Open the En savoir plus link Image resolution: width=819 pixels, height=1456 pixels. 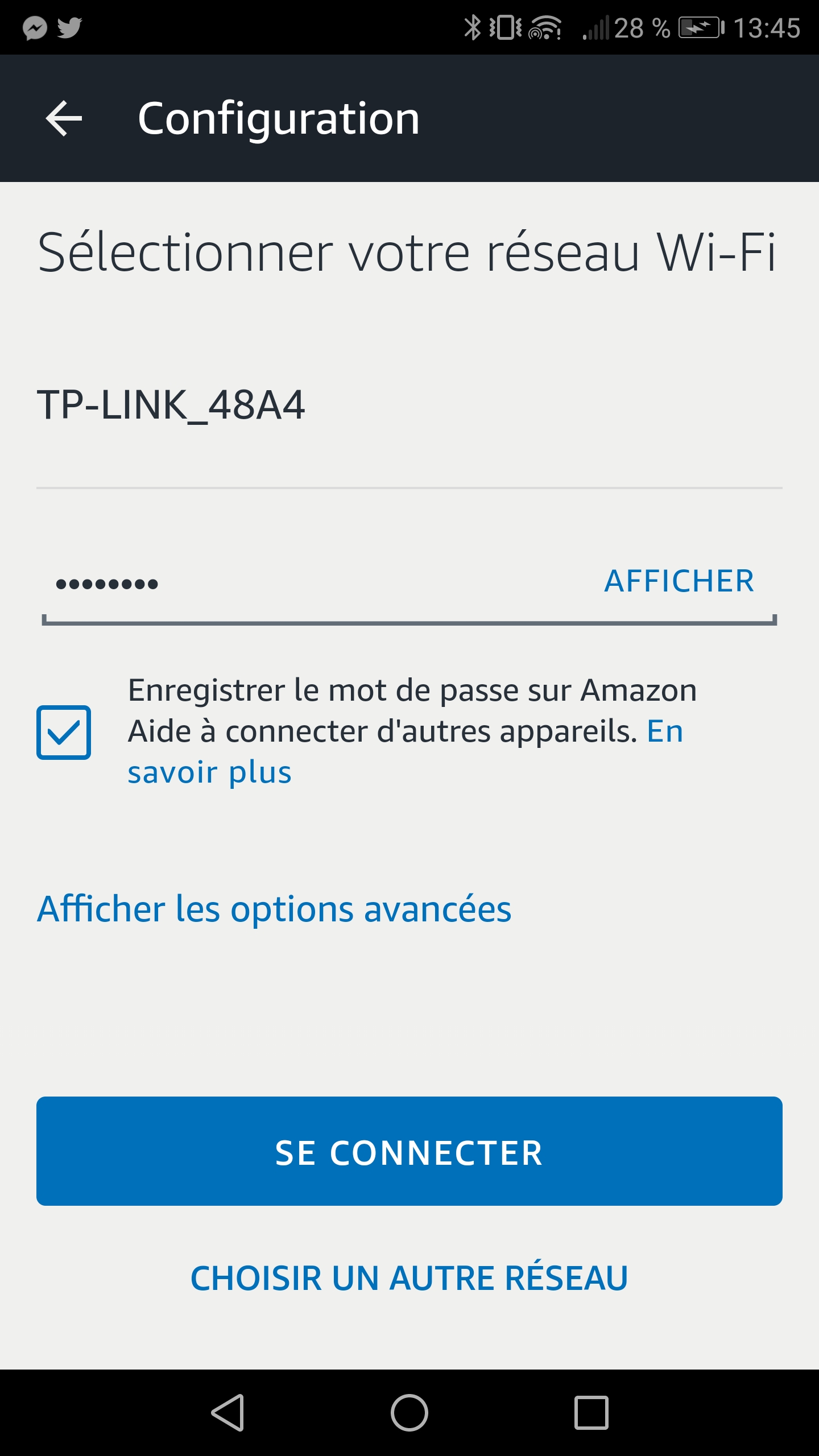pos(209,772)
